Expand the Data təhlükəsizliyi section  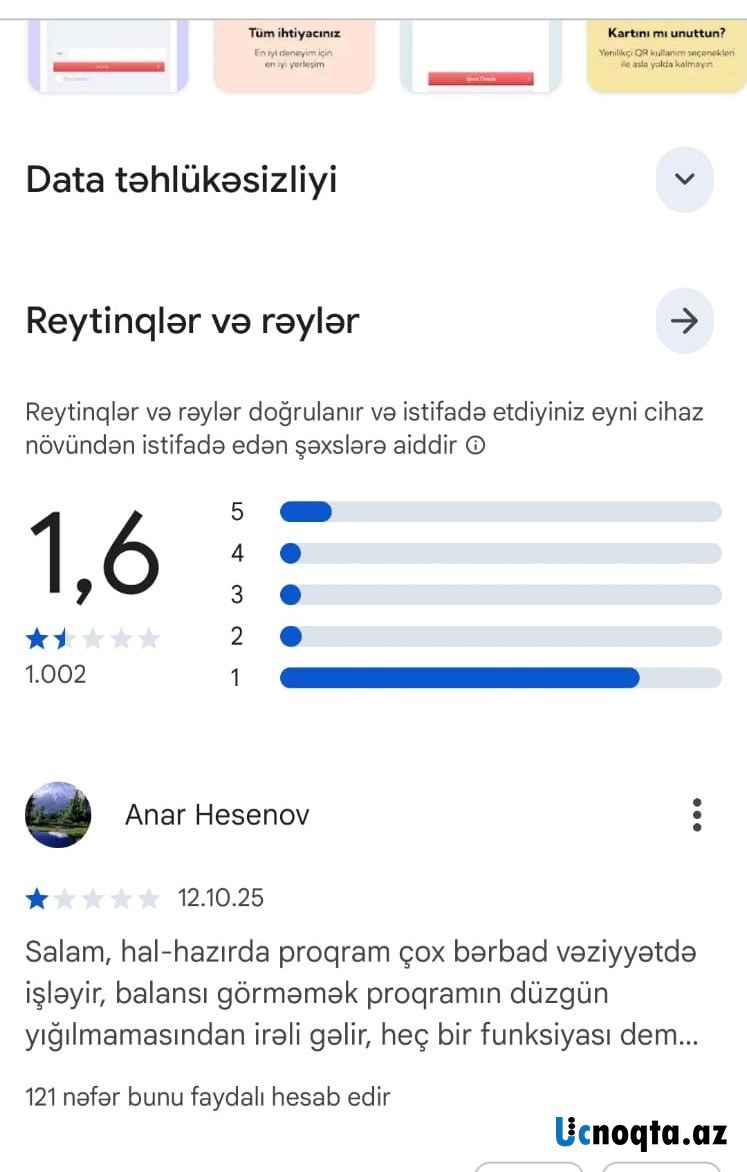click(x=684, y=180)
